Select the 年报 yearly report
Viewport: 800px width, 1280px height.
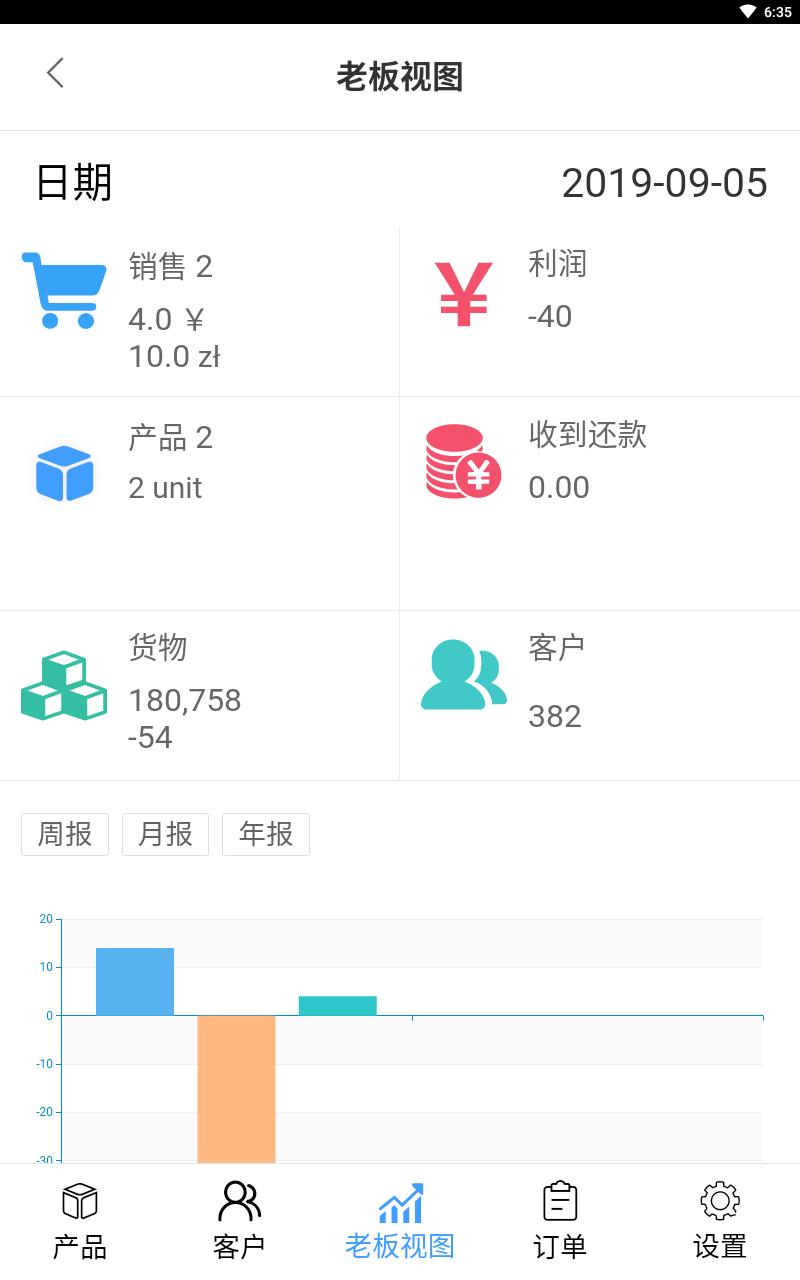[266, 834]
